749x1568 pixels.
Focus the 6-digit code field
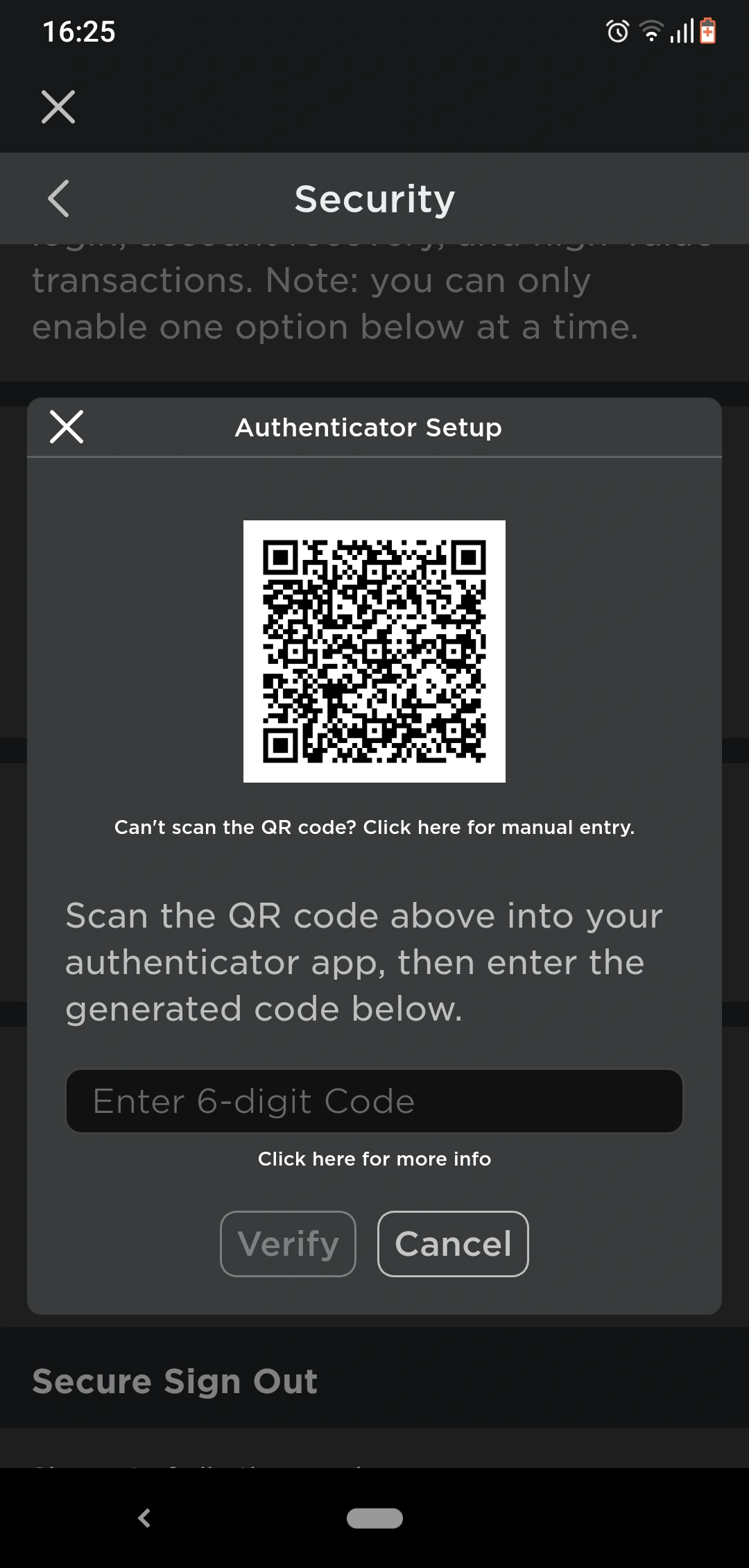pos(374,1101)
